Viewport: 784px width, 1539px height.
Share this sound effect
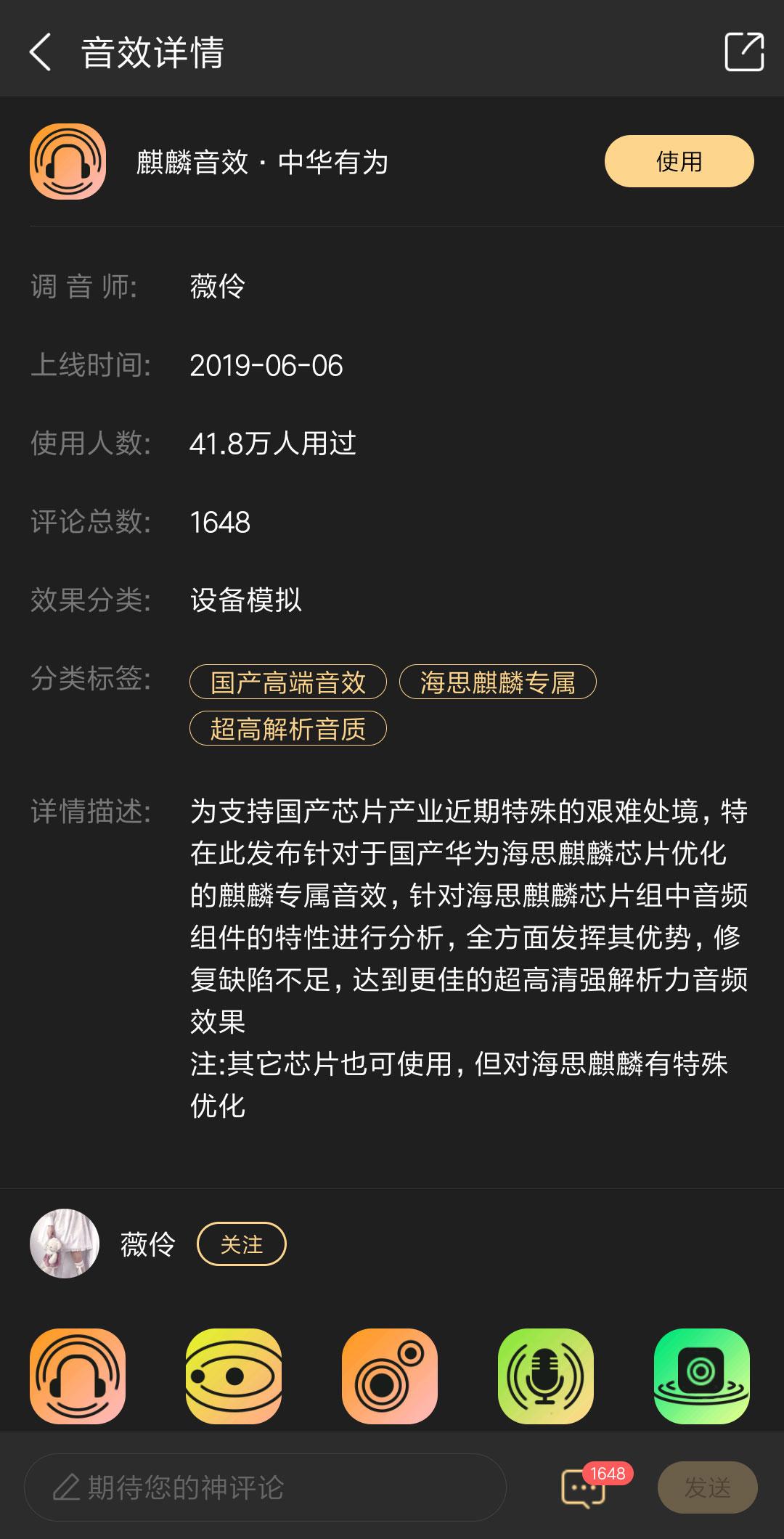tap(744, 52)
